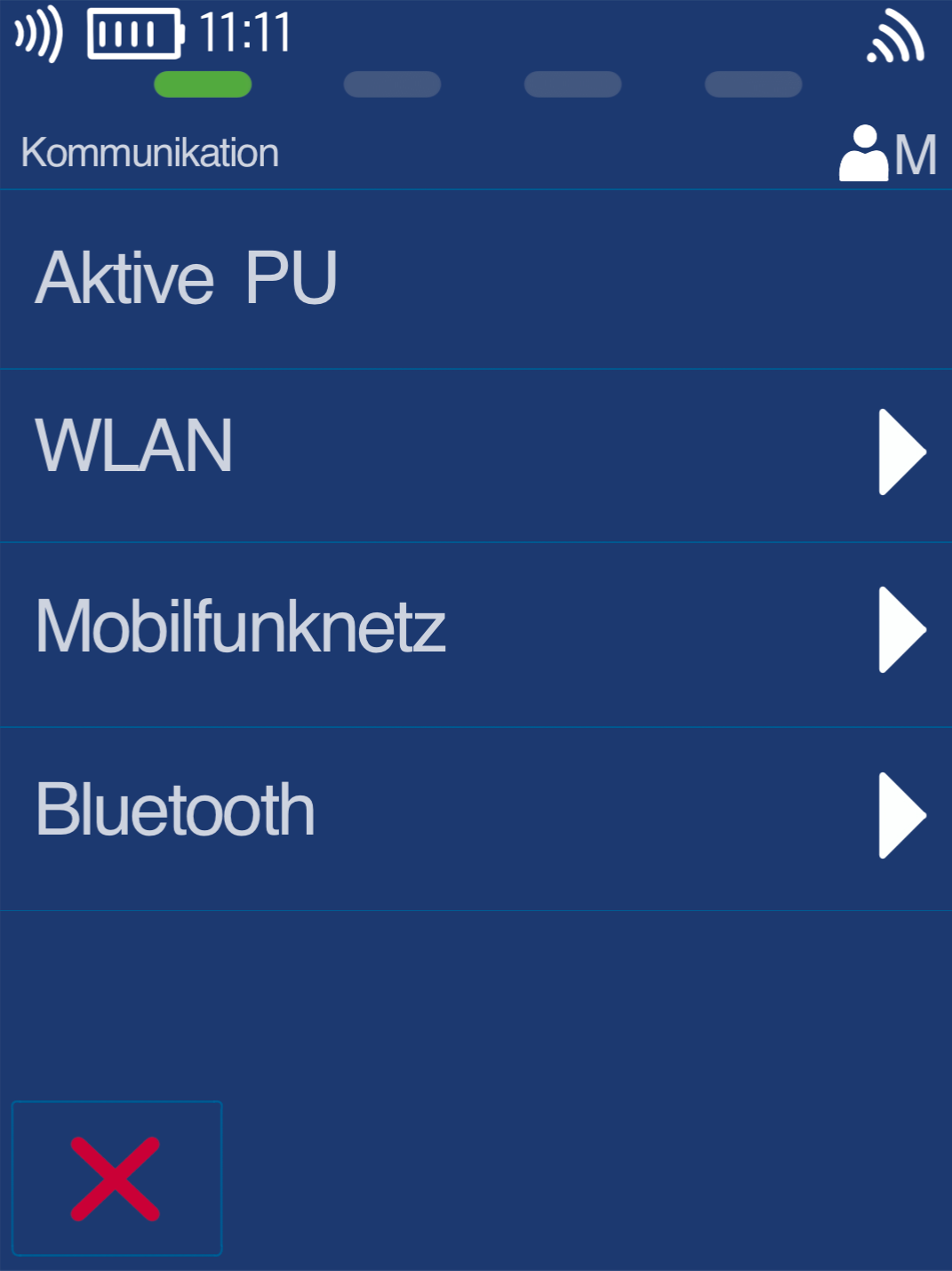Open WLAN settings
The height and width of the screenshot is (1271, 952).
[476, 452]
